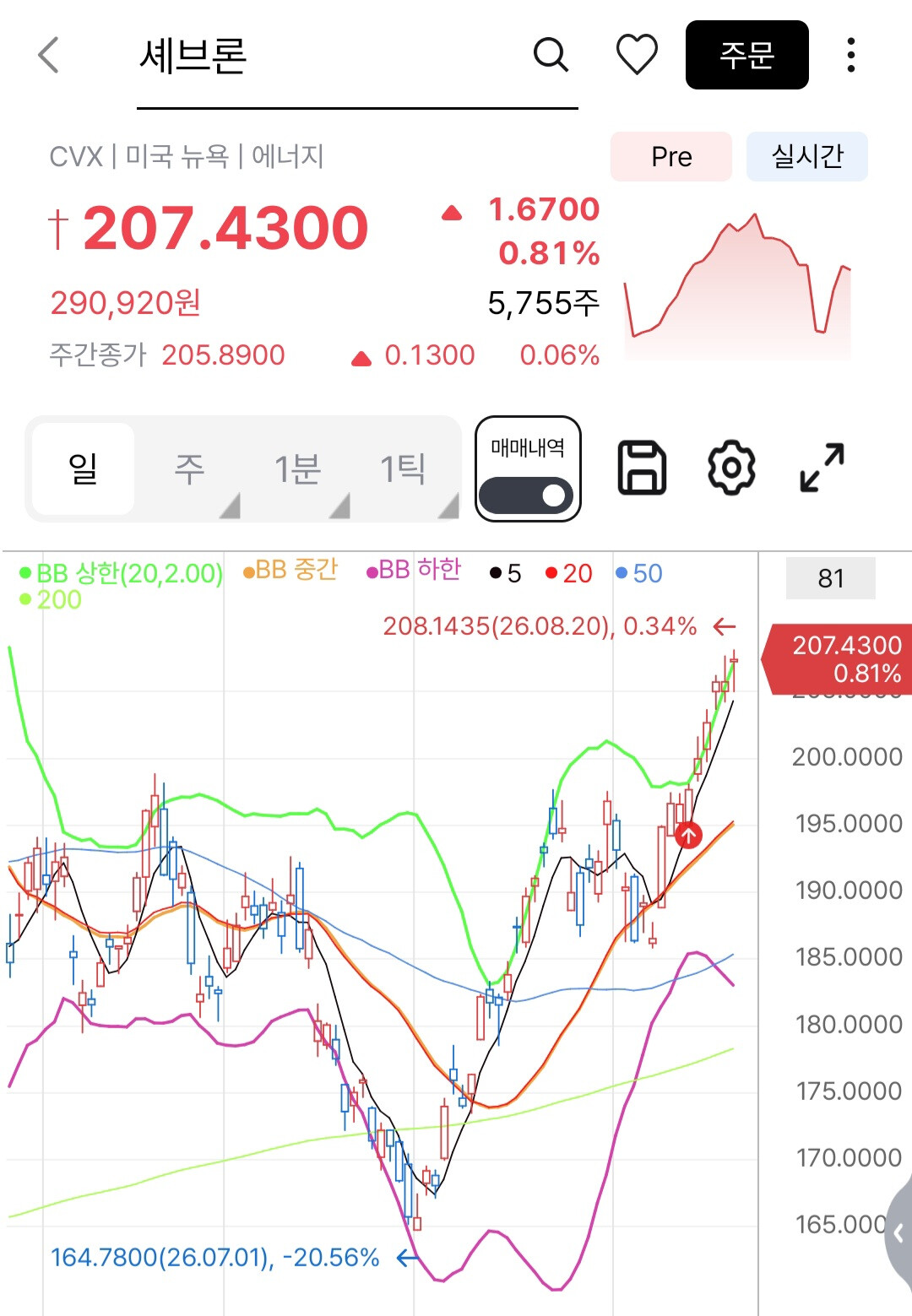Expand the chart to full screen
This screenshot has width=912, height=1316.
822,468
